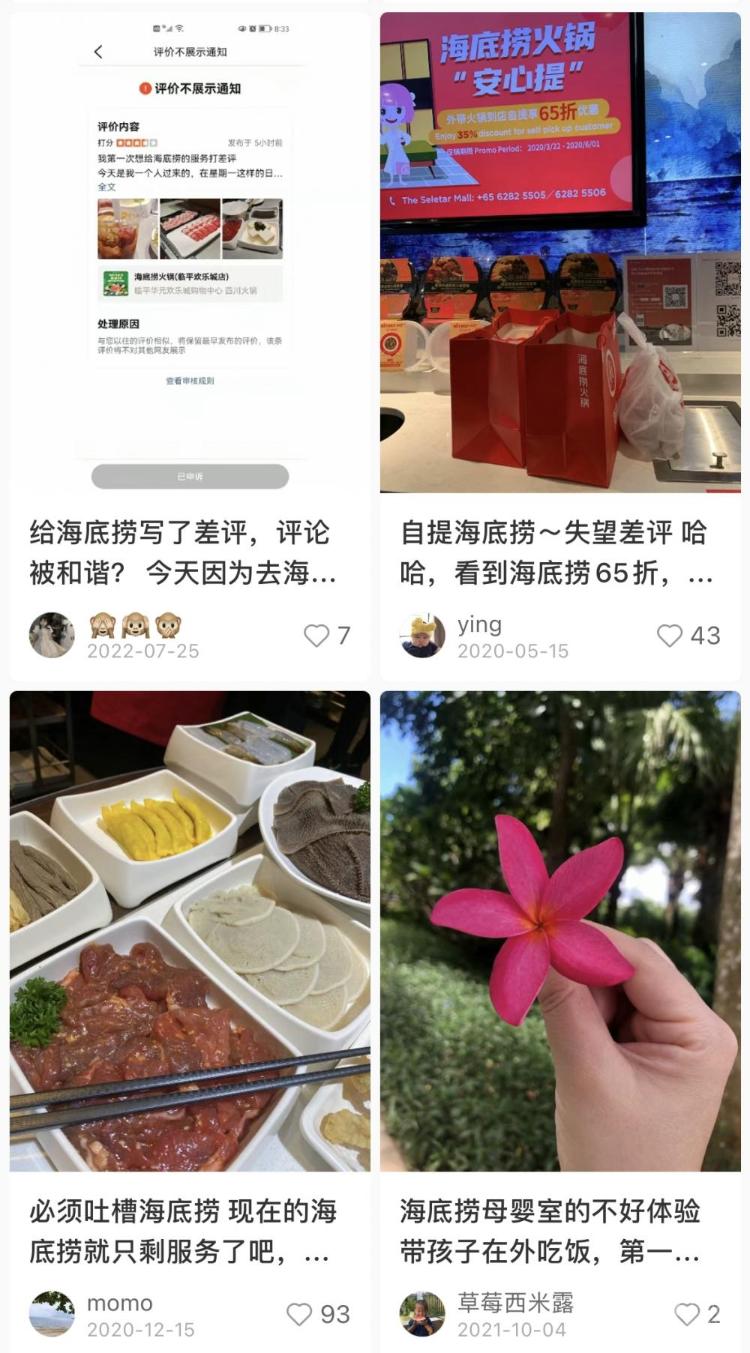View momo's profile avatar
Viewport: 750px width, 1353px height.
tap(52, 1314)
